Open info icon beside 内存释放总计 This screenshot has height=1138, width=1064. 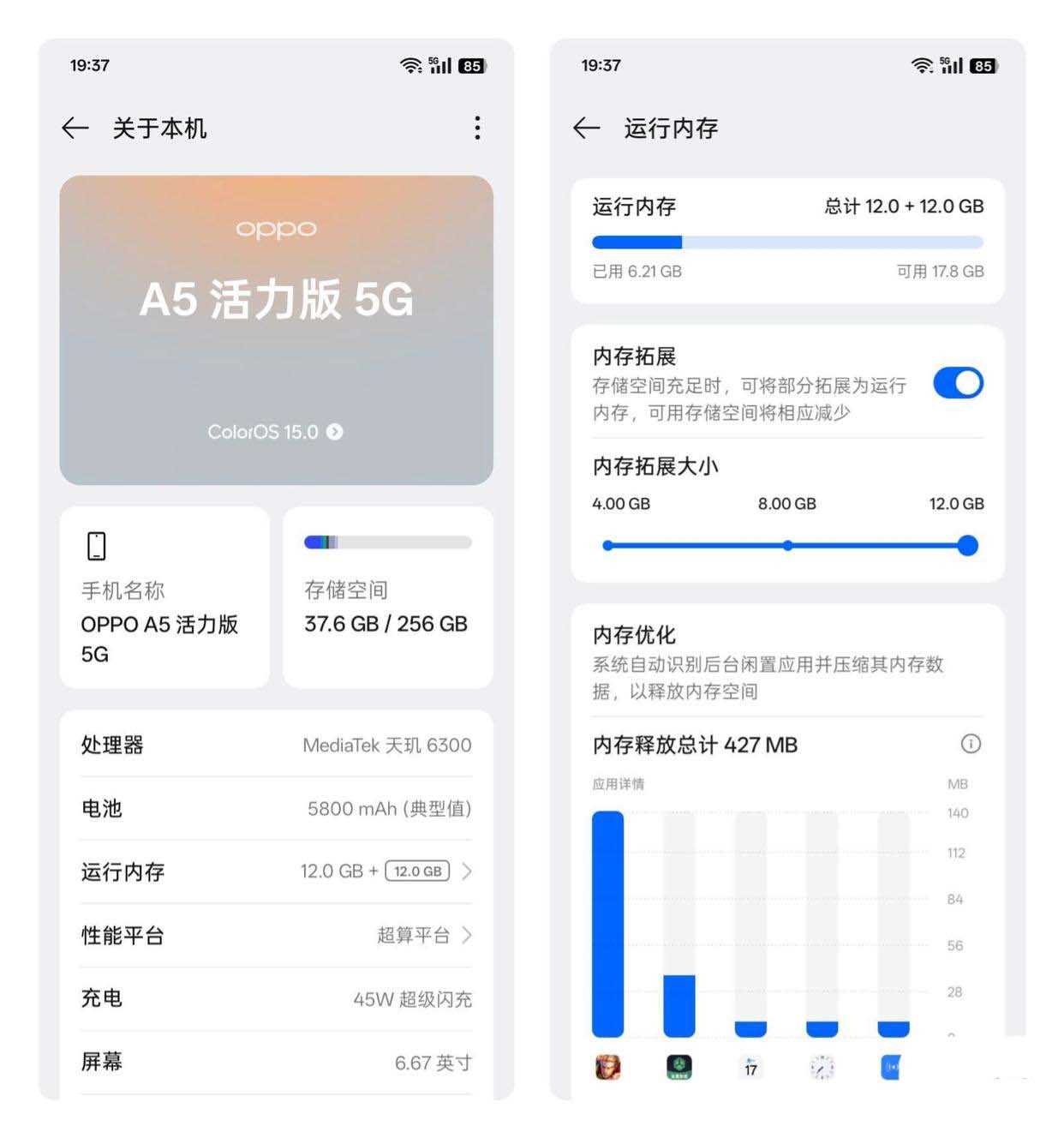pyautogui.click(x=970, y=744)
